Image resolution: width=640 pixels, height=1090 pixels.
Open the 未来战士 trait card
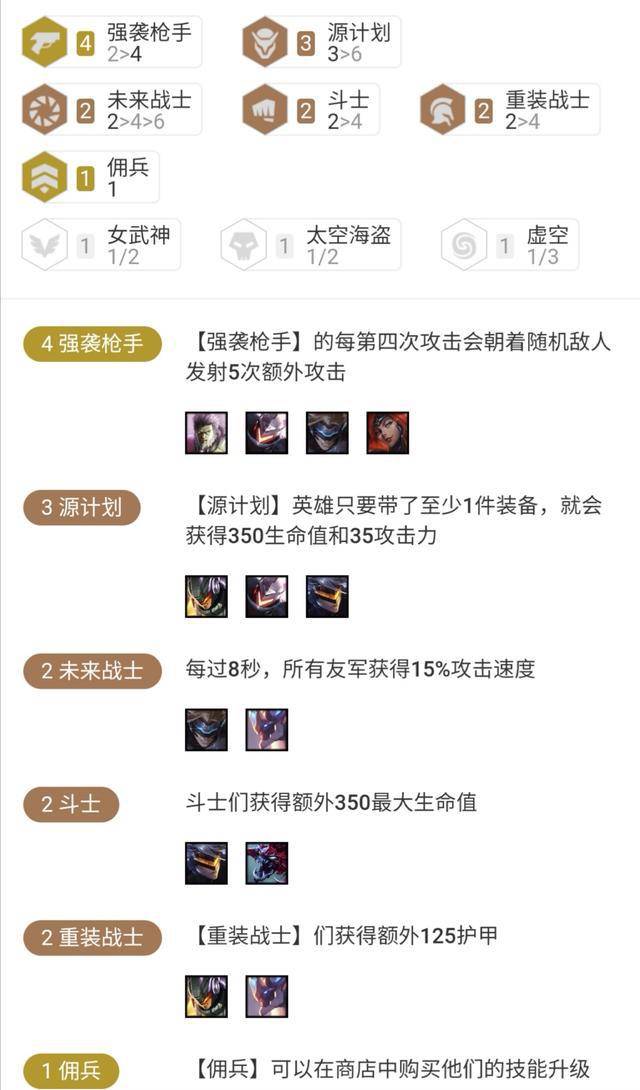click(112, 109)
